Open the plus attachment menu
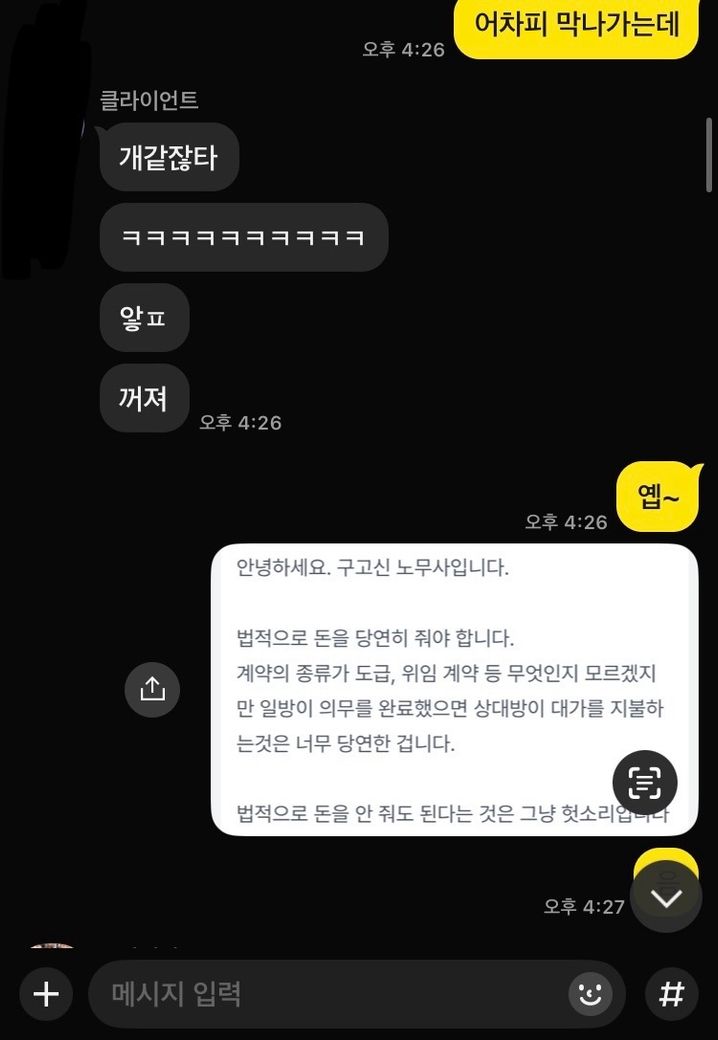The width and height of the screenshot is (718, 1040). click(46, 994)
